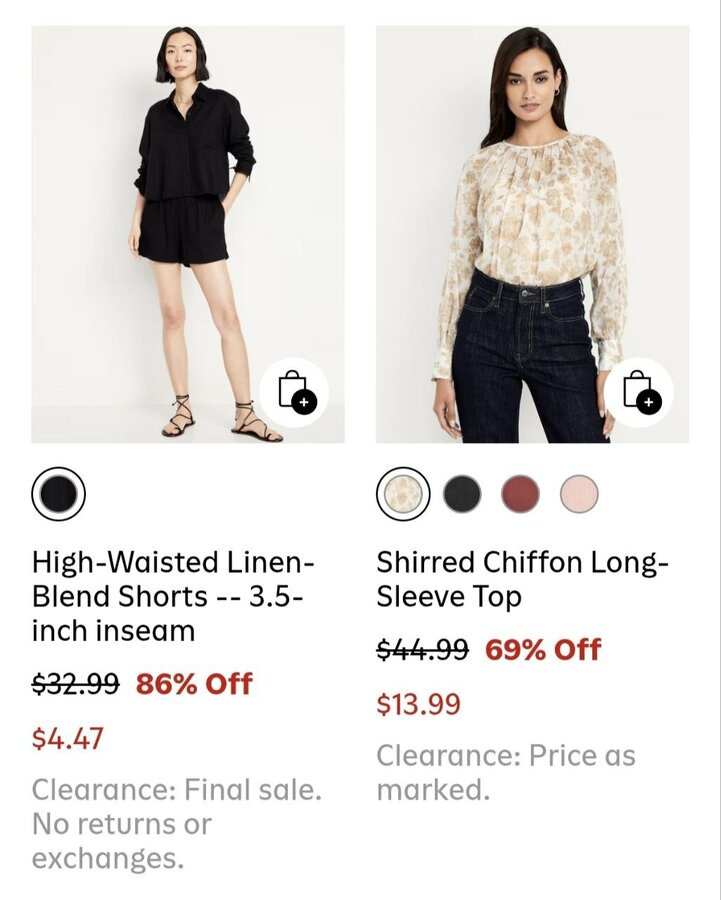Quick-add High-Waisted Linen-Blend Shorts to bag
The image size is (721, 900).
click(x=294, y=391)
